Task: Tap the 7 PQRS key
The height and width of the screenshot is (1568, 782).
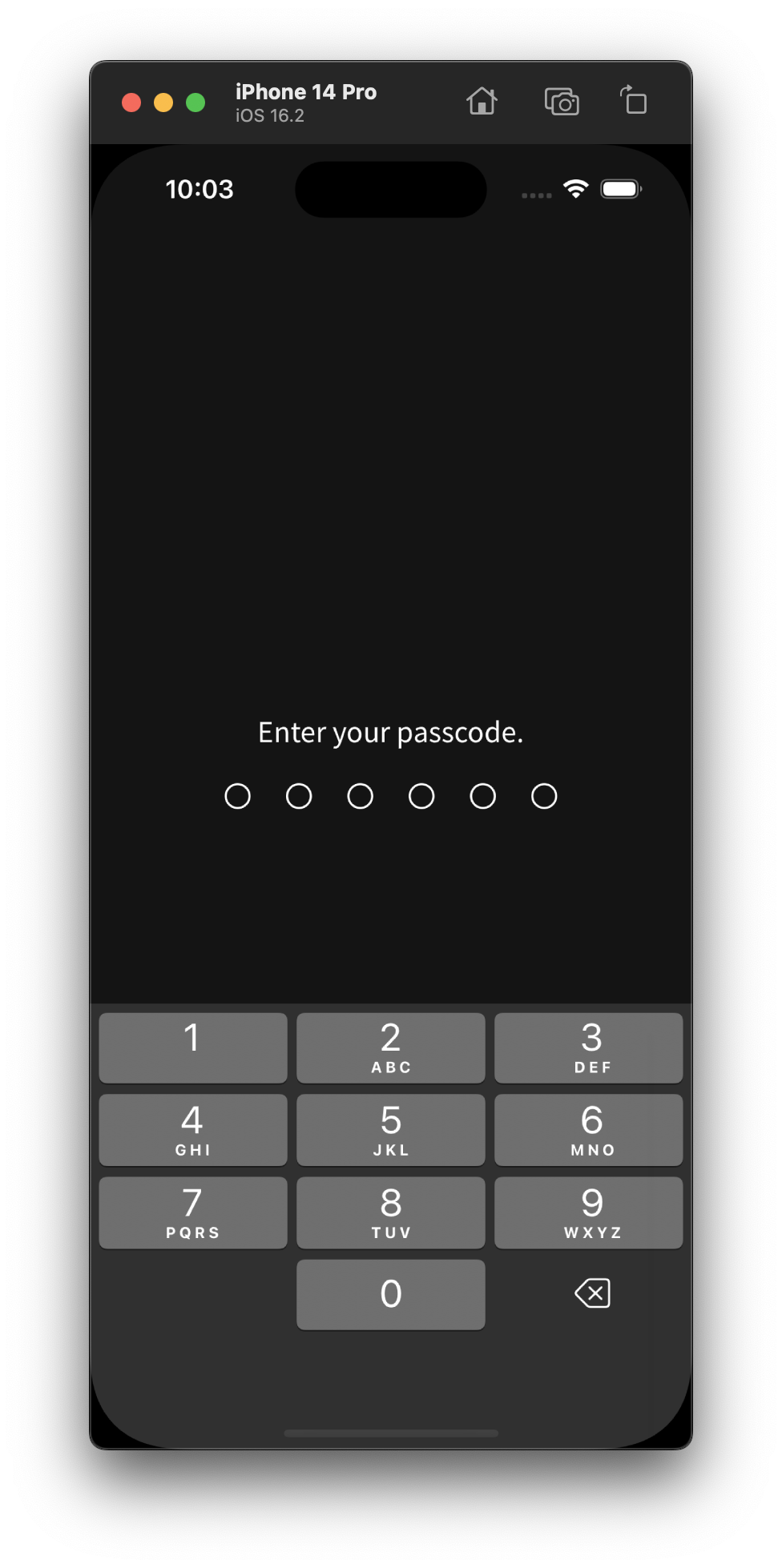Action: 192,1212
